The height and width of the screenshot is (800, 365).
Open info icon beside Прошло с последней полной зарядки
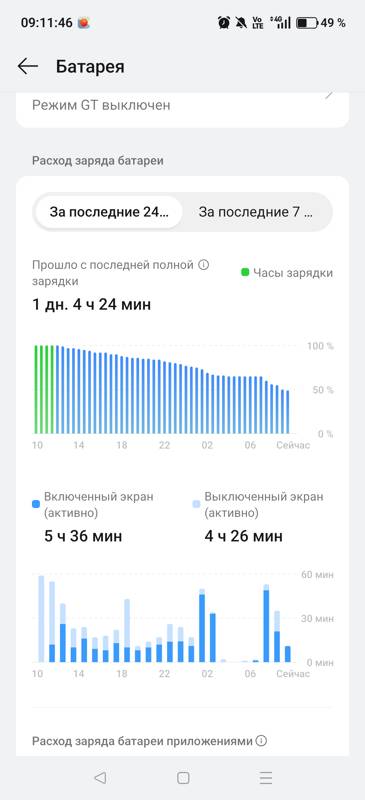click(x=204, y=265)
